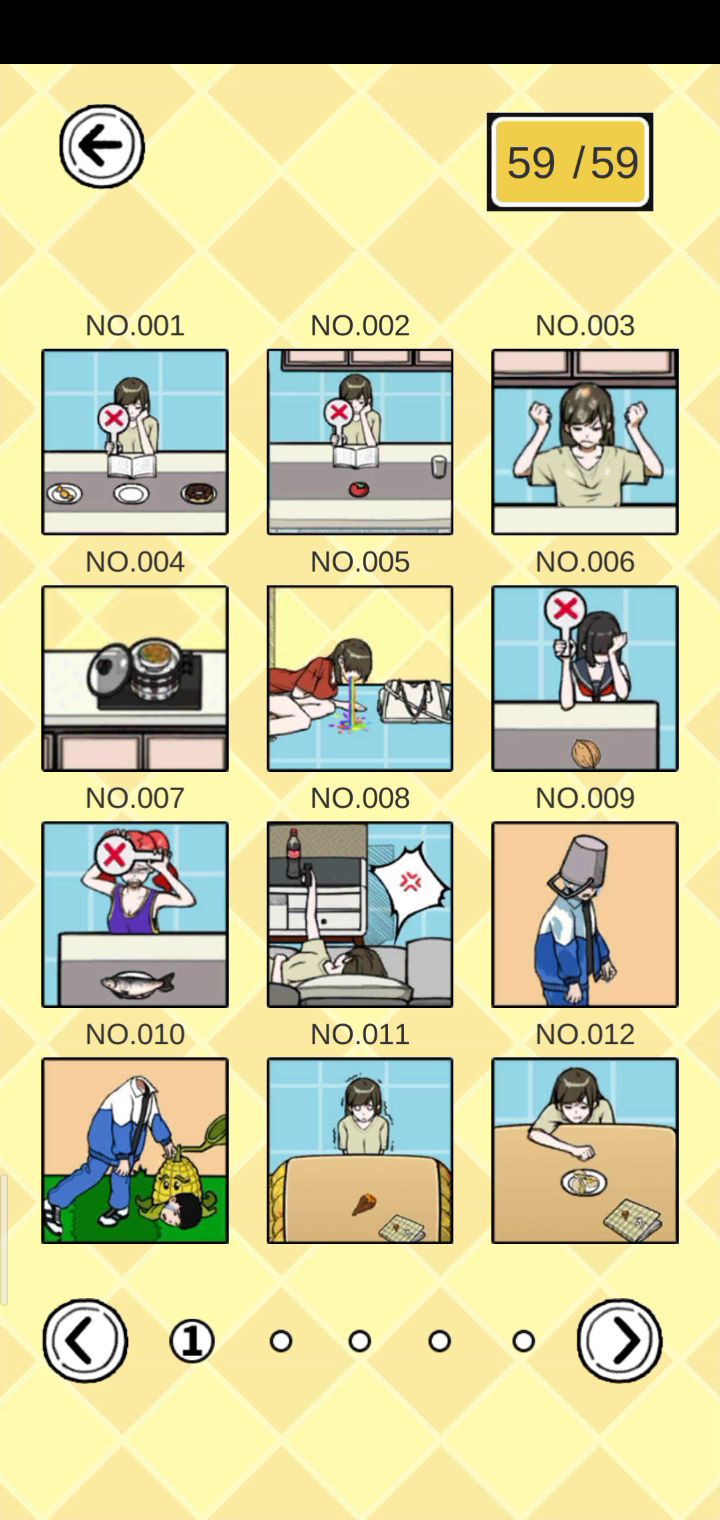This screenshot has height=1520, width=720.
Task: Jump to the fourth page dot
Action: click(x=439, y=1341)
